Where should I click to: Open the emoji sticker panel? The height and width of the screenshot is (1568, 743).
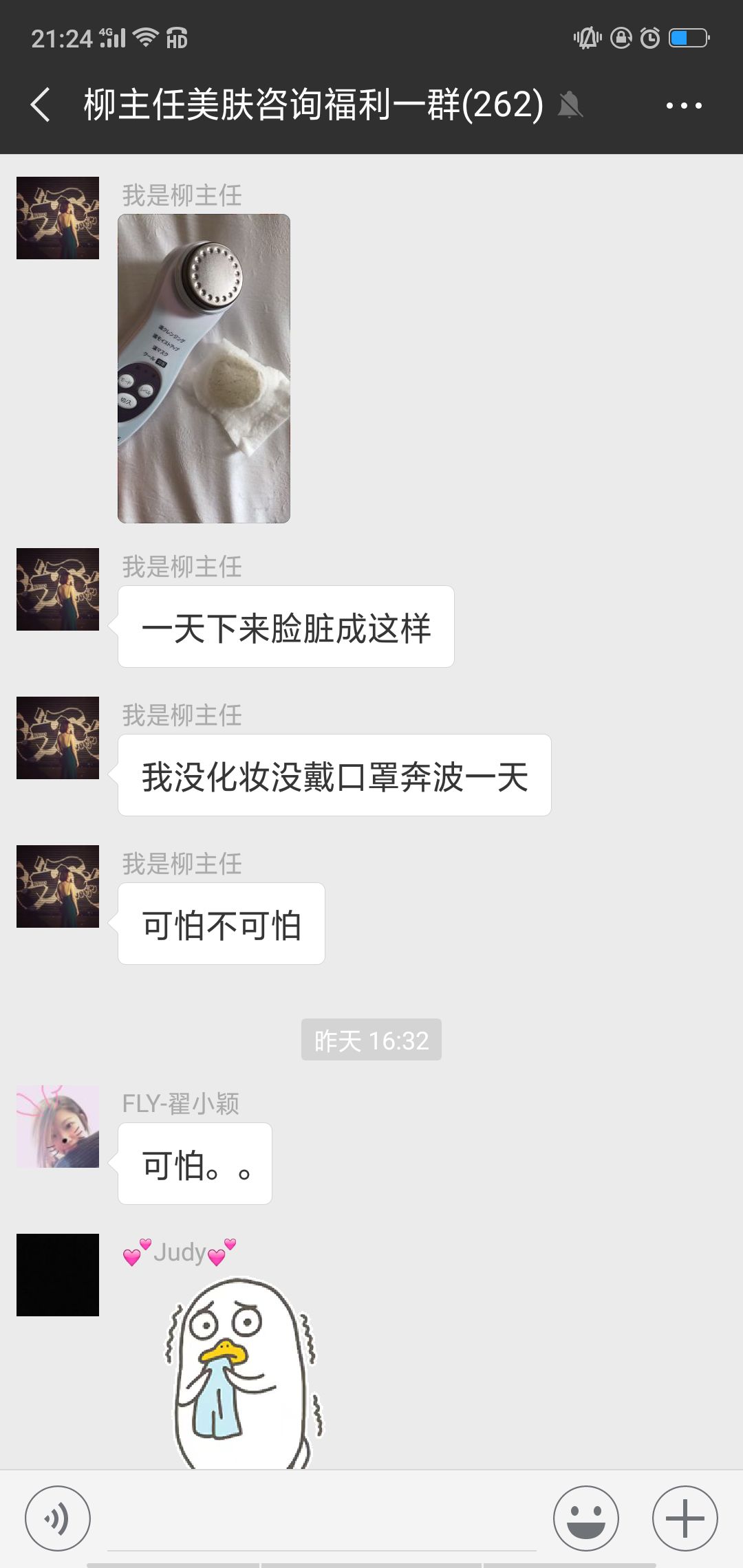[x=586, y=1518]
